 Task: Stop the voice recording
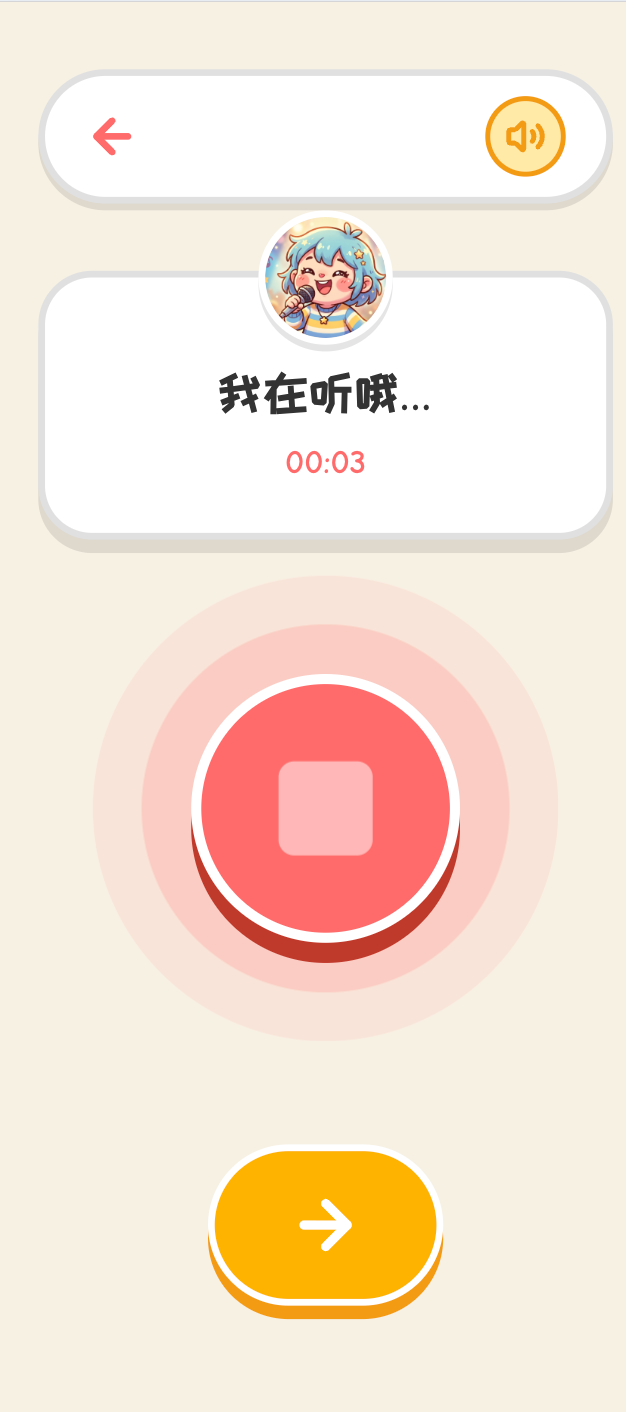325,808
